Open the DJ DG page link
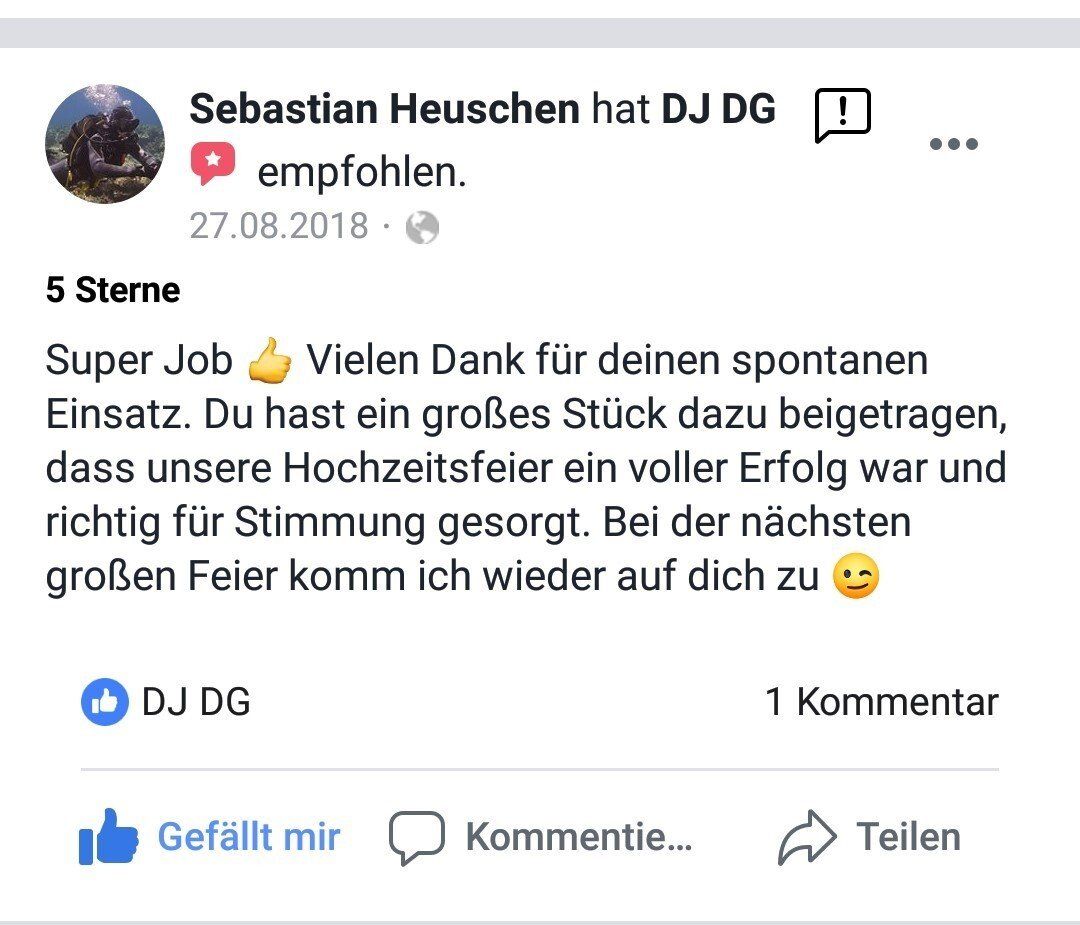 pos(718,109)
